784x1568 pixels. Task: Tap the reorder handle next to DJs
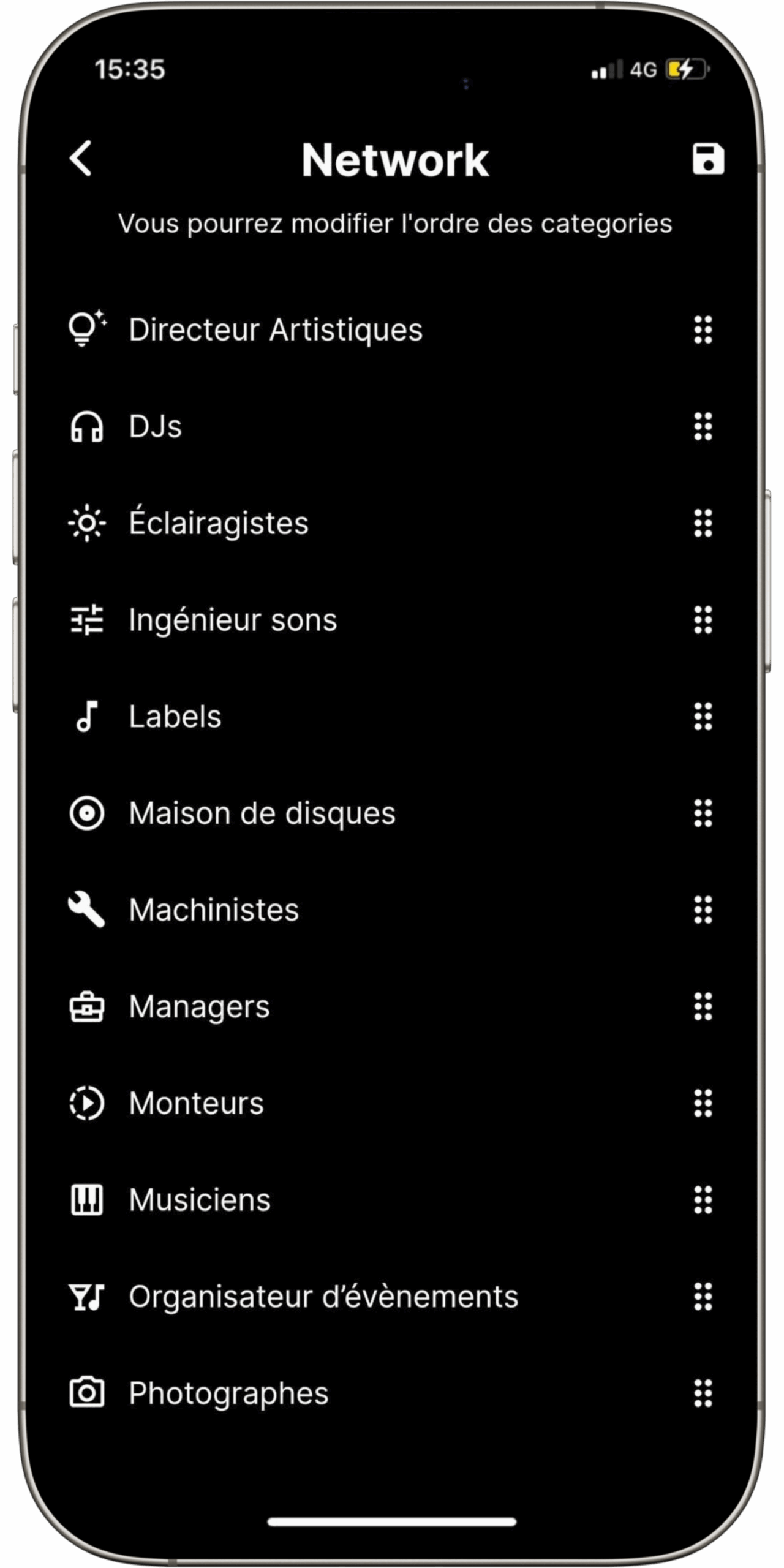click(x=703, y=427)
